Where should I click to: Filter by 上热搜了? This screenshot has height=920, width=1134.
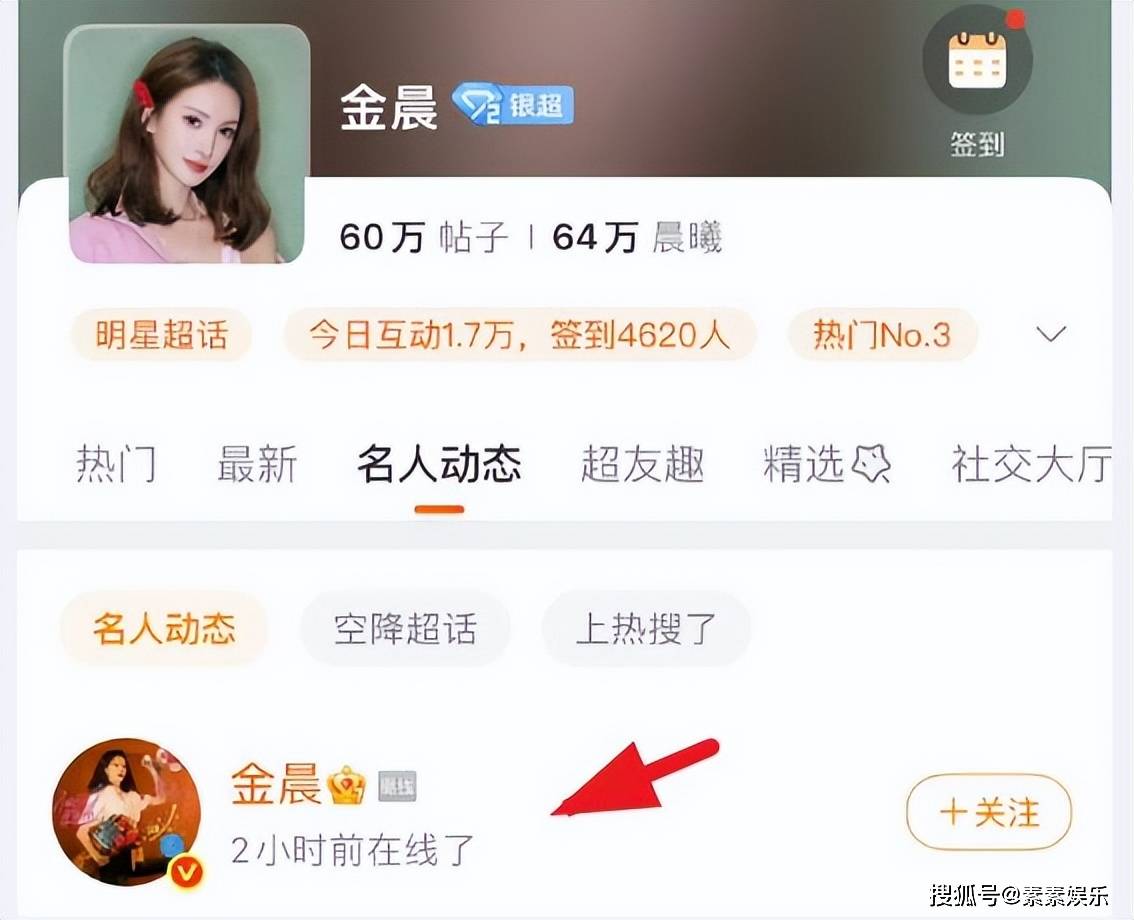646,629
